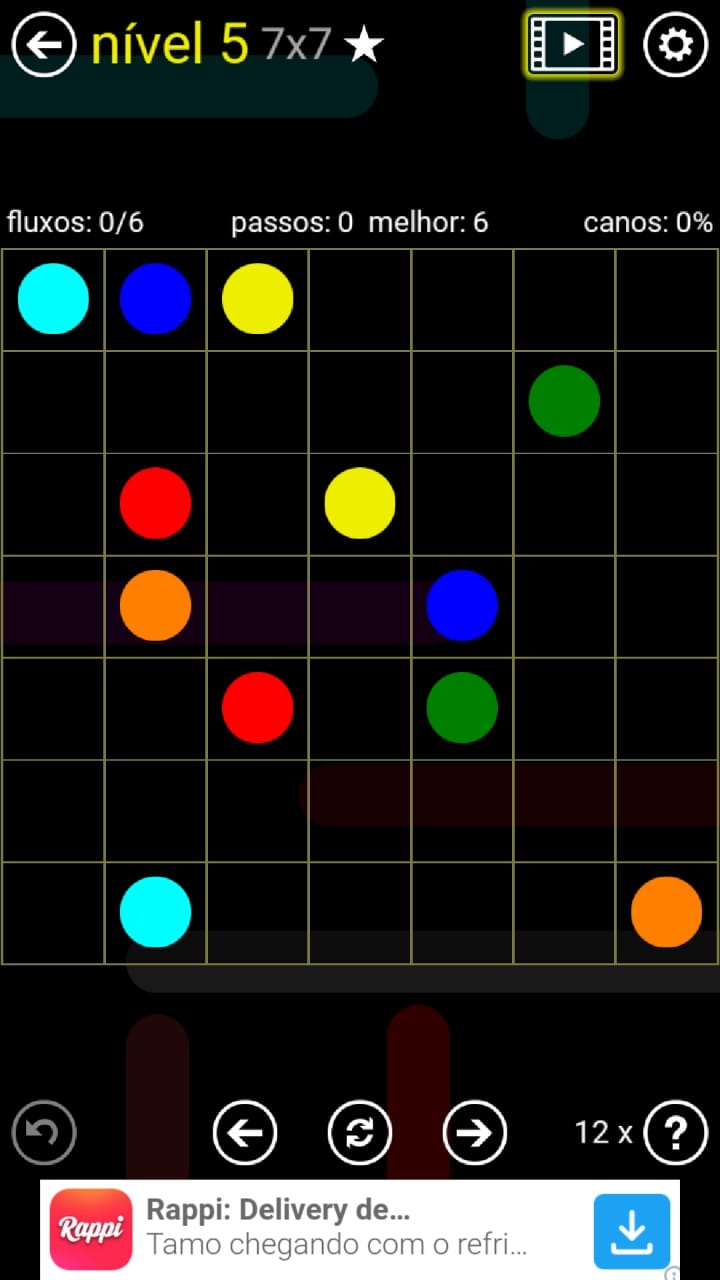Use a hint with the question mark

676,1133
